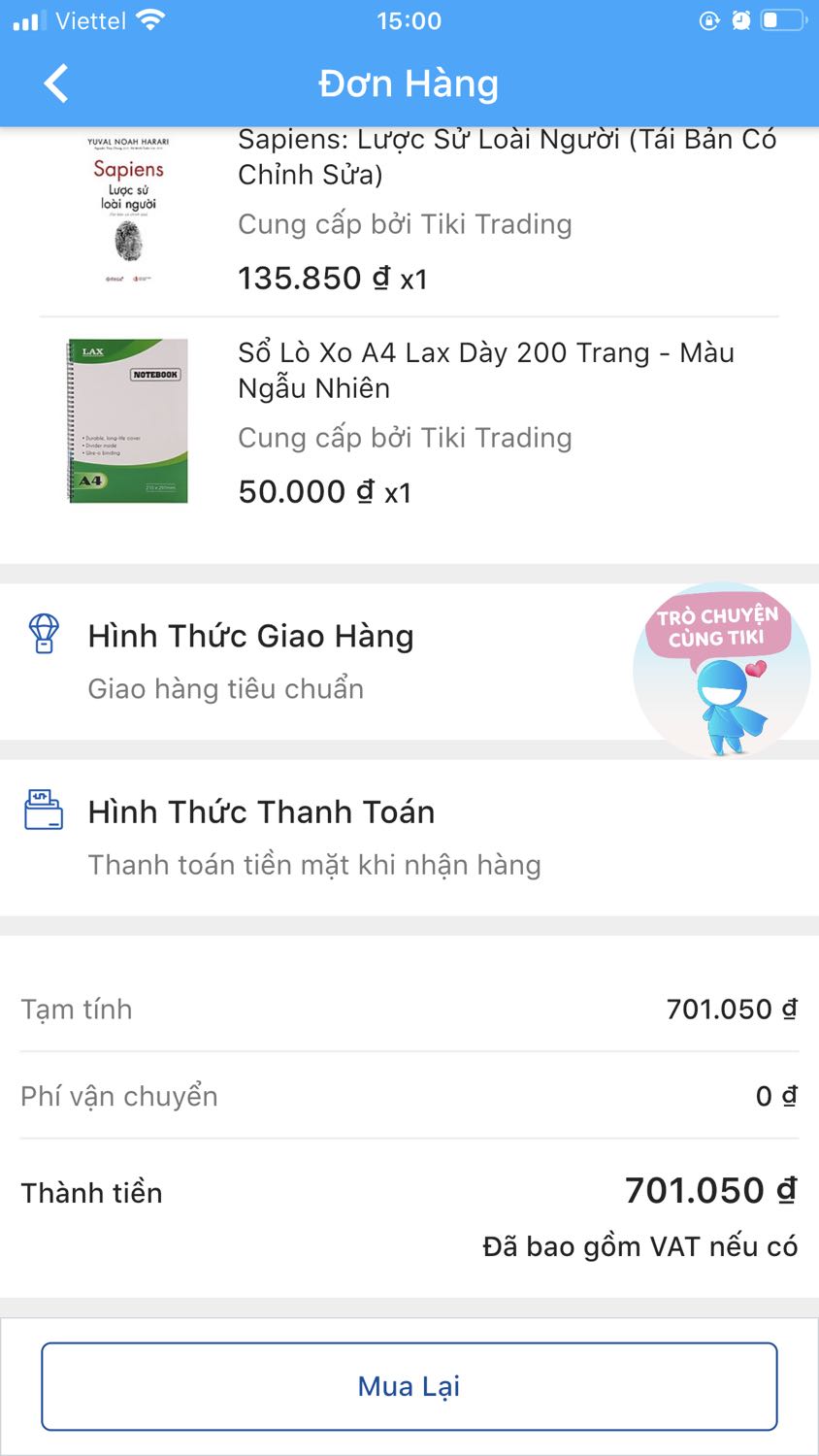Tap the 15:00 clock in status bar
Screen dimensions: 819x1456
(x=409, y=20)
